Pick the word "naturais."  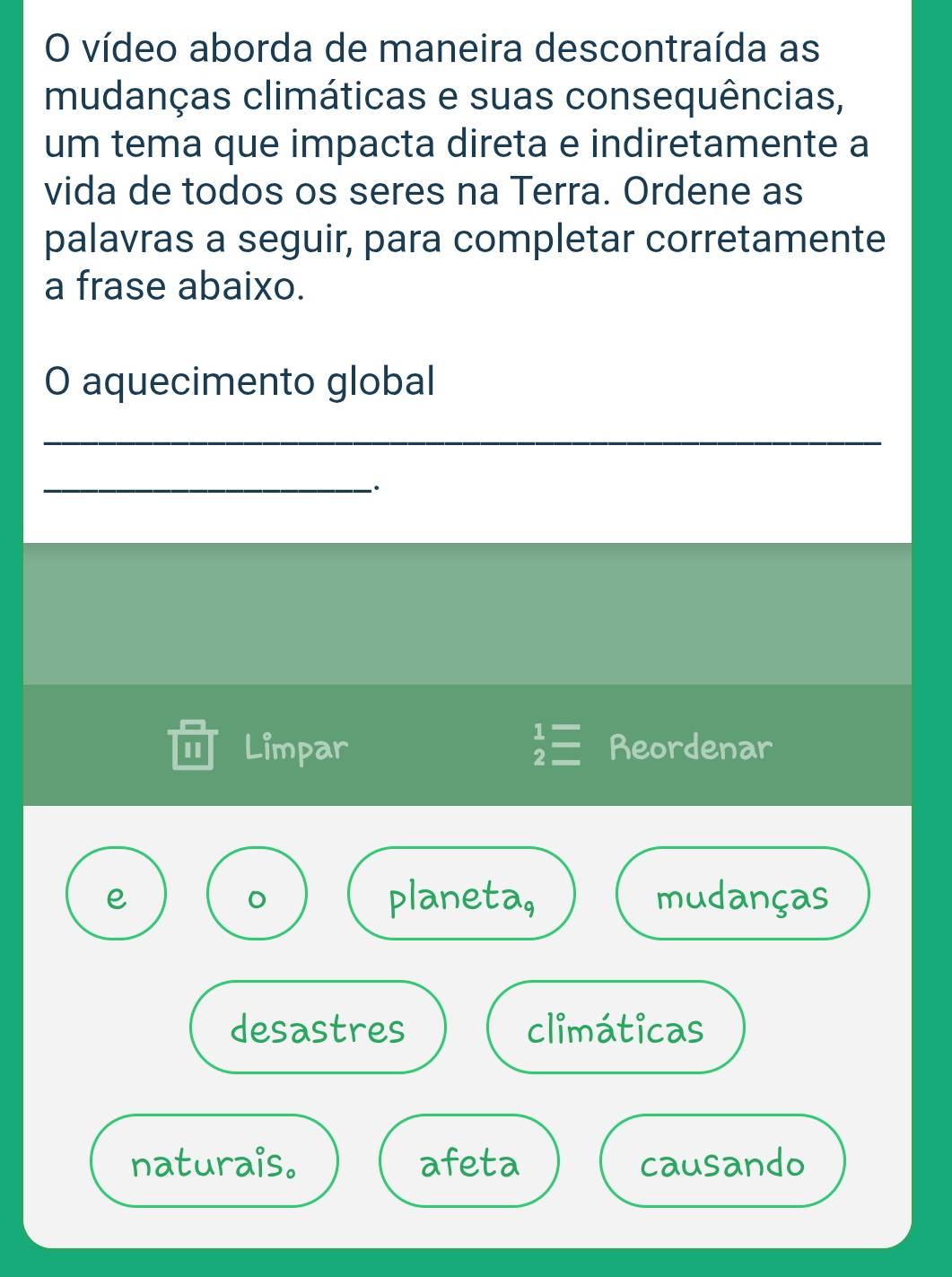pyautogui.click(x=214, y=1161)
